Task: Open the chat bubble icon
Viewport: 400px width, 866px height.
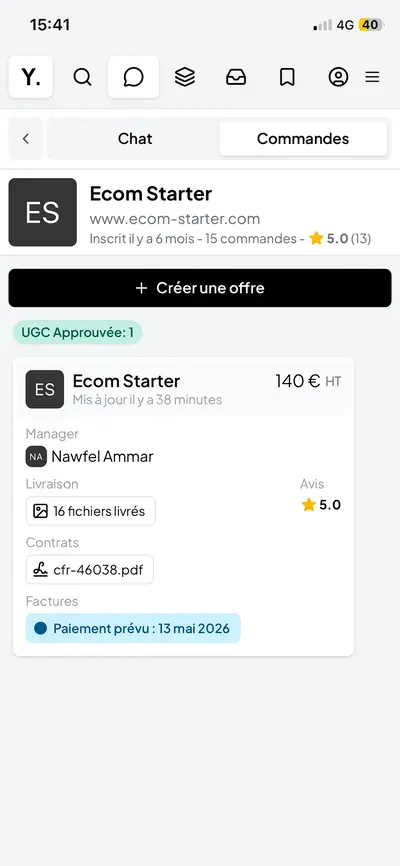Action: click(x=133, y=77)
